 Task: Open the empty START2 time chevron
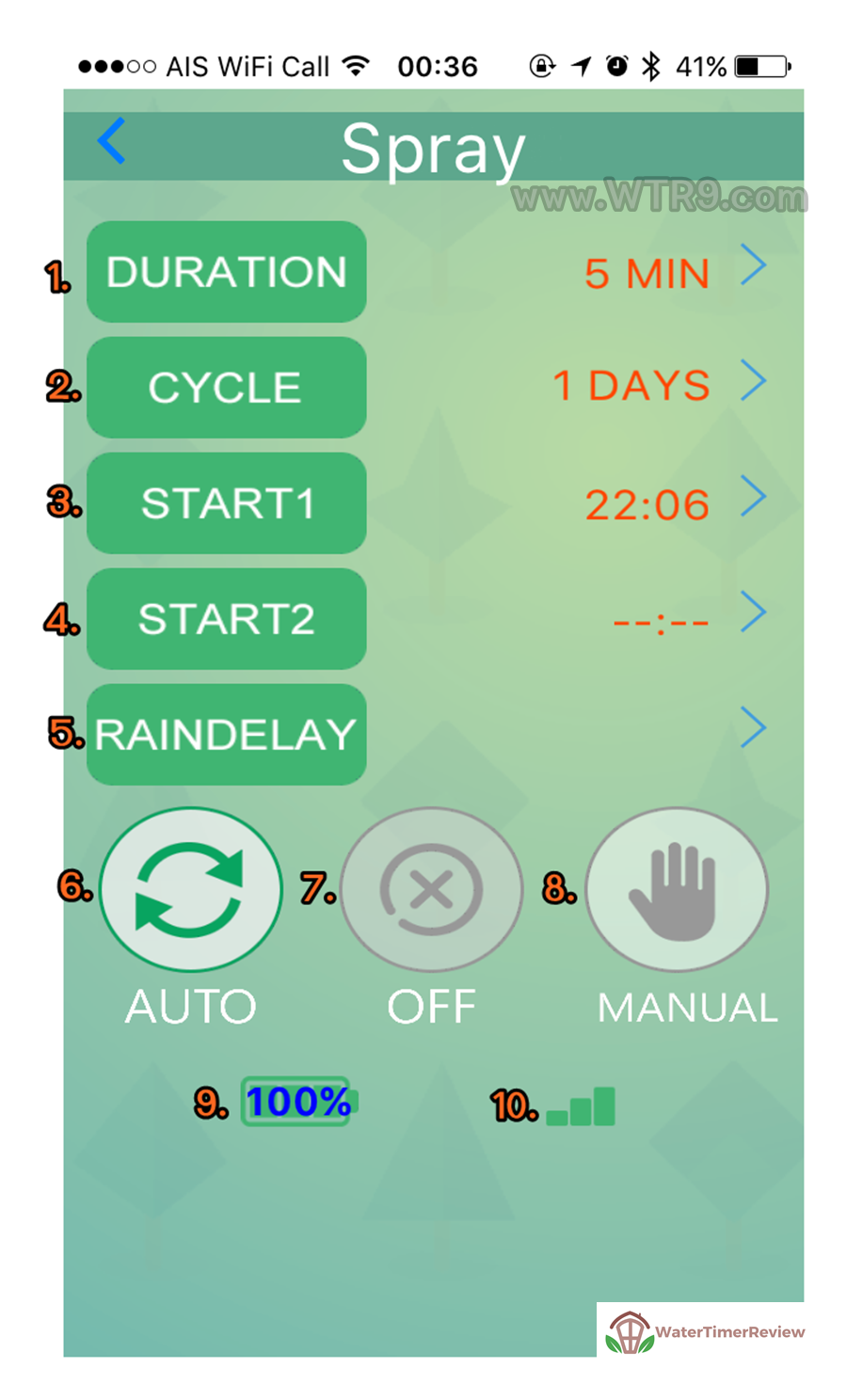click(x=753, y=612)
